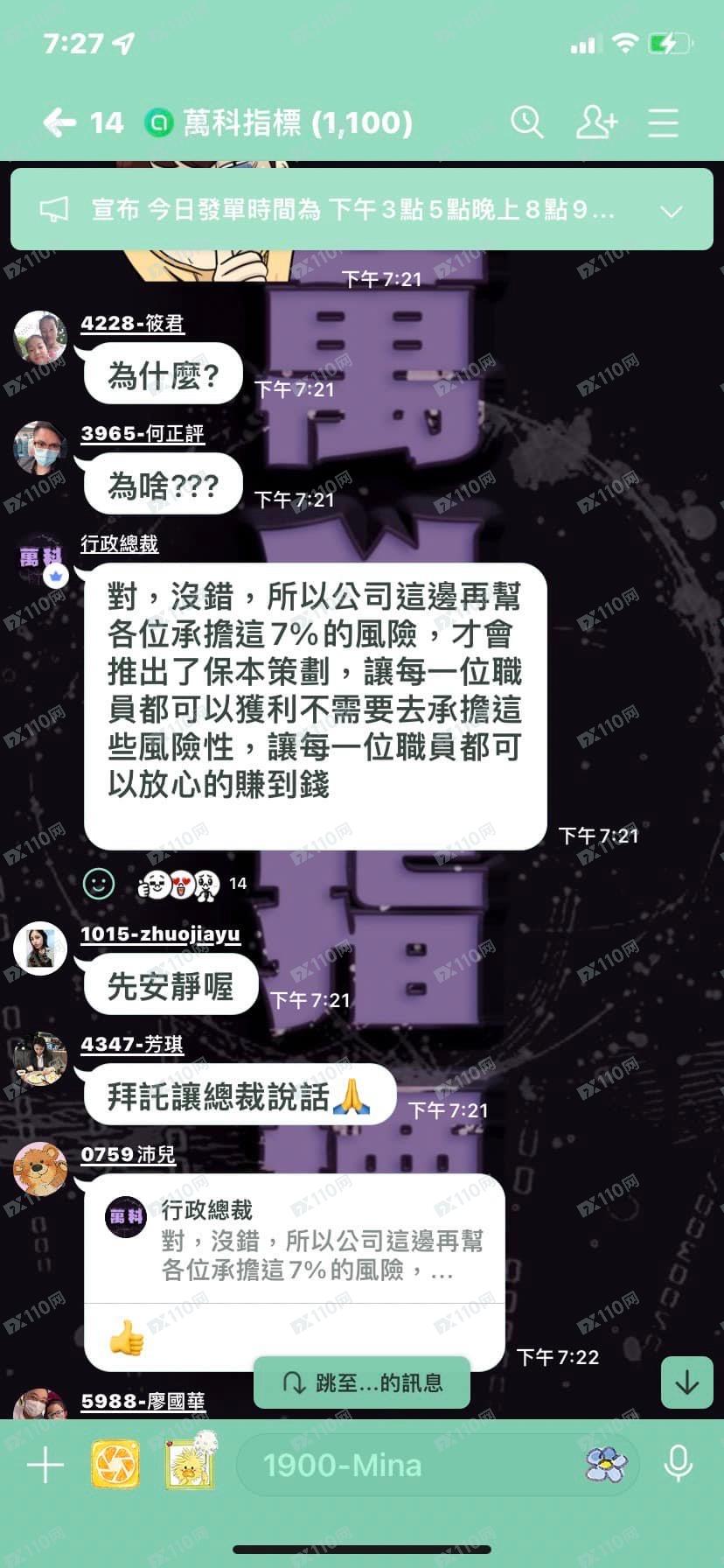Open the photo gallery picker
Screen dimensions: 724x1568
(x=190, y=1464)
